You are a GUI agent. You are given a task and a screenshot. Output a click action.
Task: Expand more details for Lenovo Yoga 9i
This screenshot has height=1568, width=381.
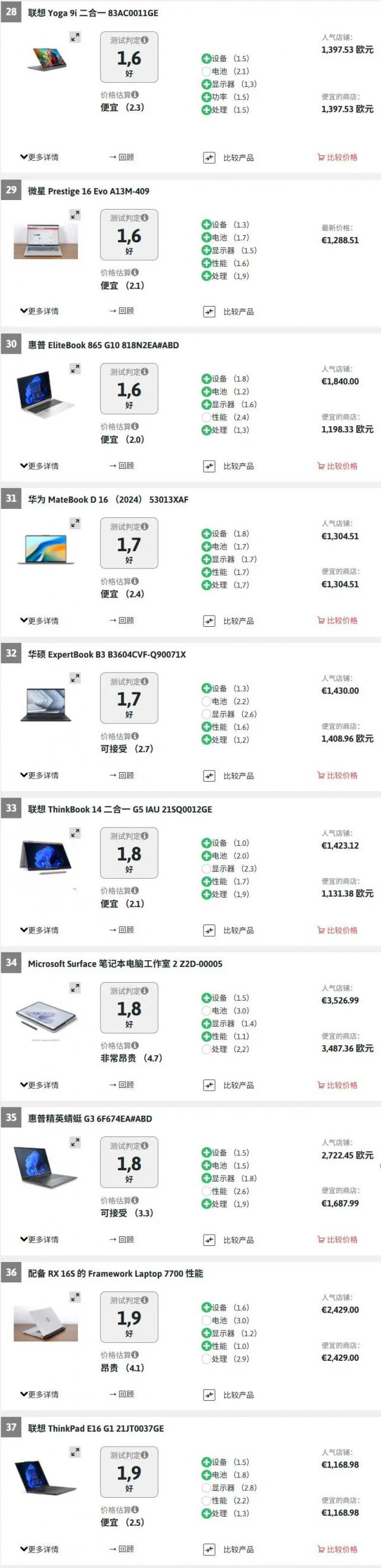pyautogui.click(x=39, y=157)
